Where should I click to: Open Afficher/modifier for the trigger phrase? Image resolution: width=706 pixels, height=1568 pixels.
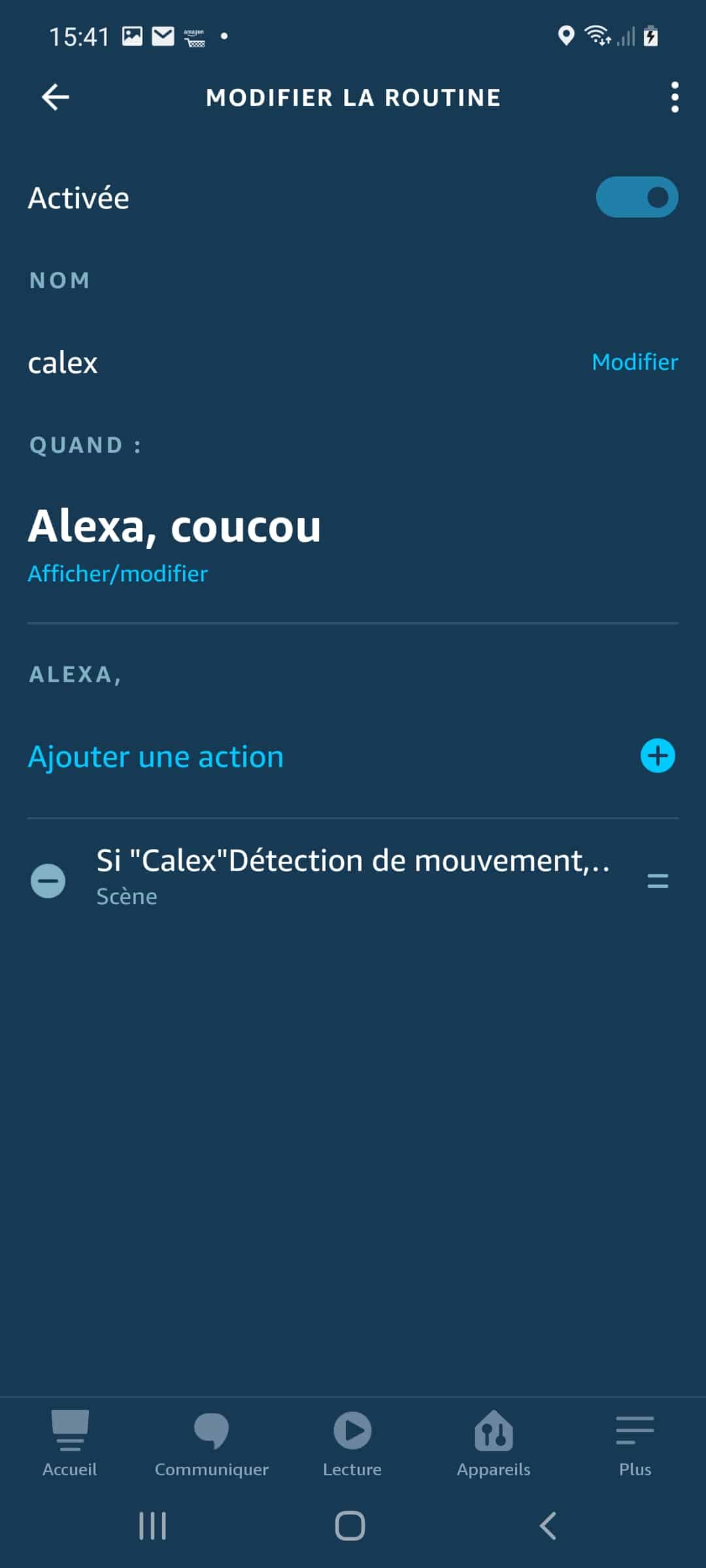118,574
